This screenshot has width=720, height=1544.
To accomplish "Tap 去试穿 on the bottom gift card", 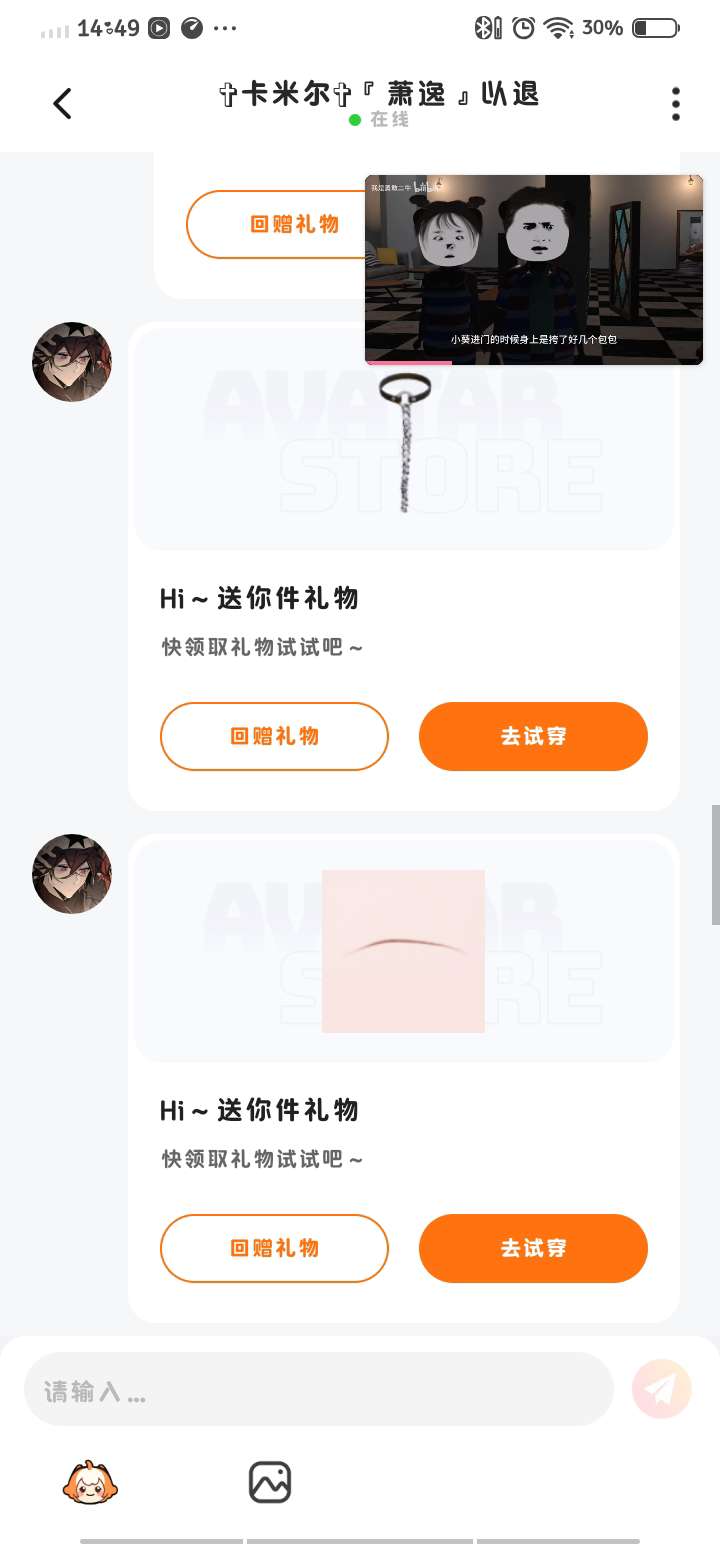I will coord(533,1248).
